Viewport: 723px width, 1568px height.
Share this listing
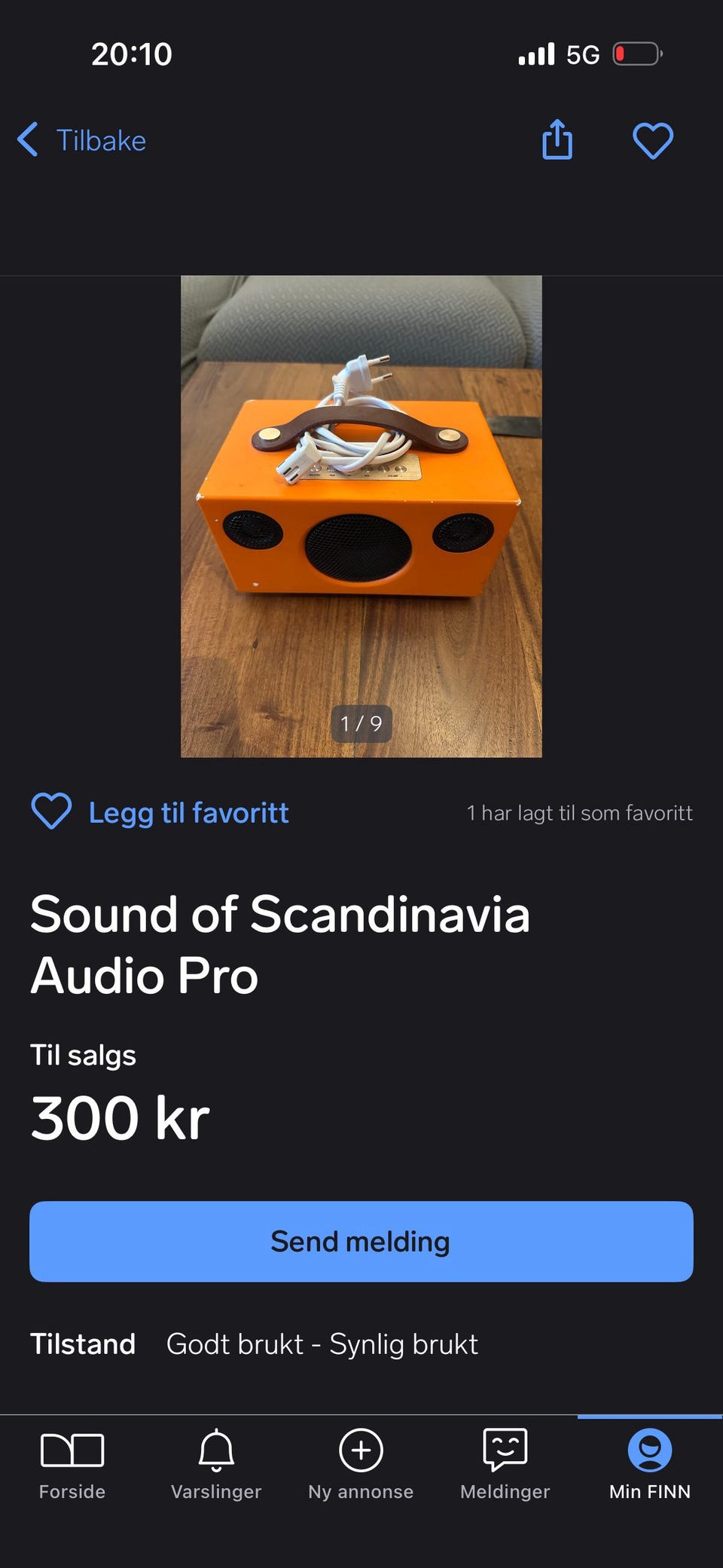click(x=557, y=139)
